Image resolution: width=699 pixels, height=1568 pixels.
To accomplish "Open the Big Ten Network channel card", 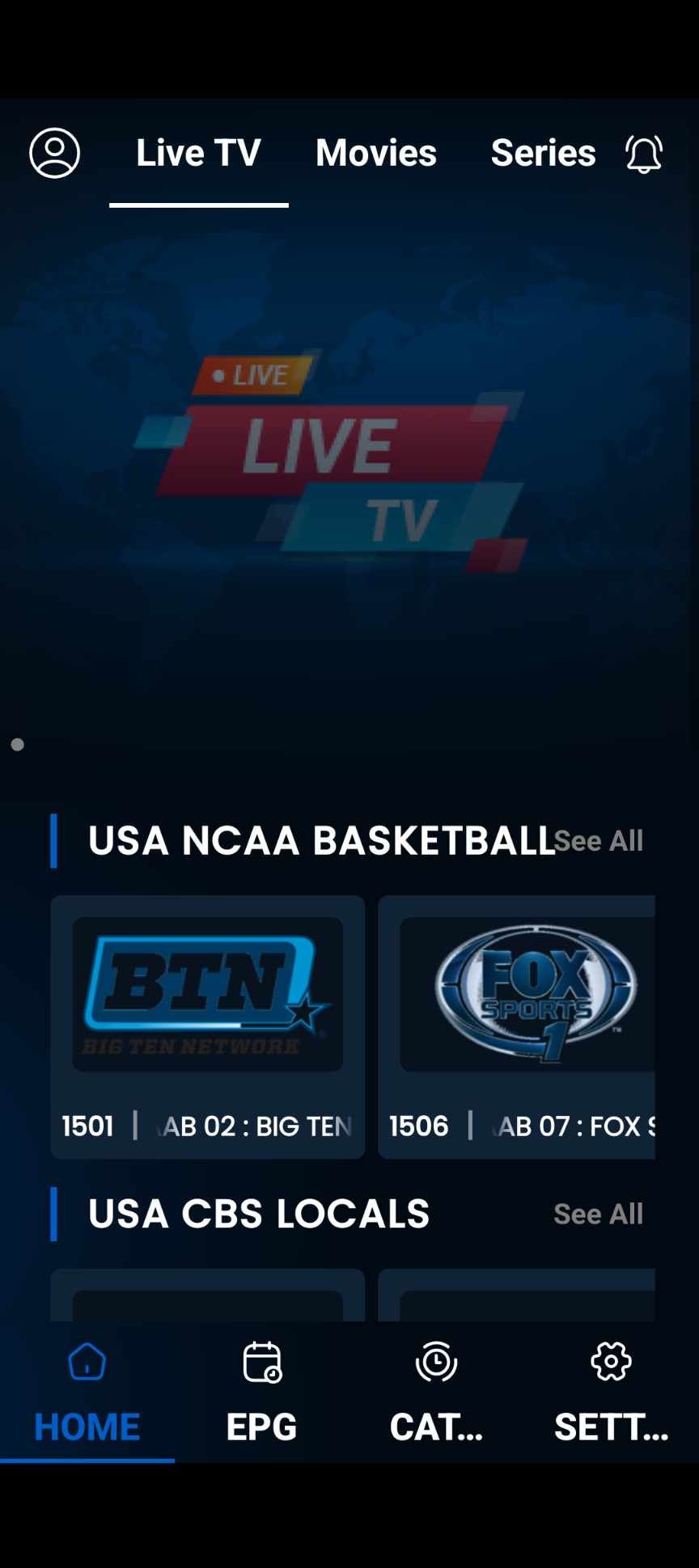I will 208,1025.
